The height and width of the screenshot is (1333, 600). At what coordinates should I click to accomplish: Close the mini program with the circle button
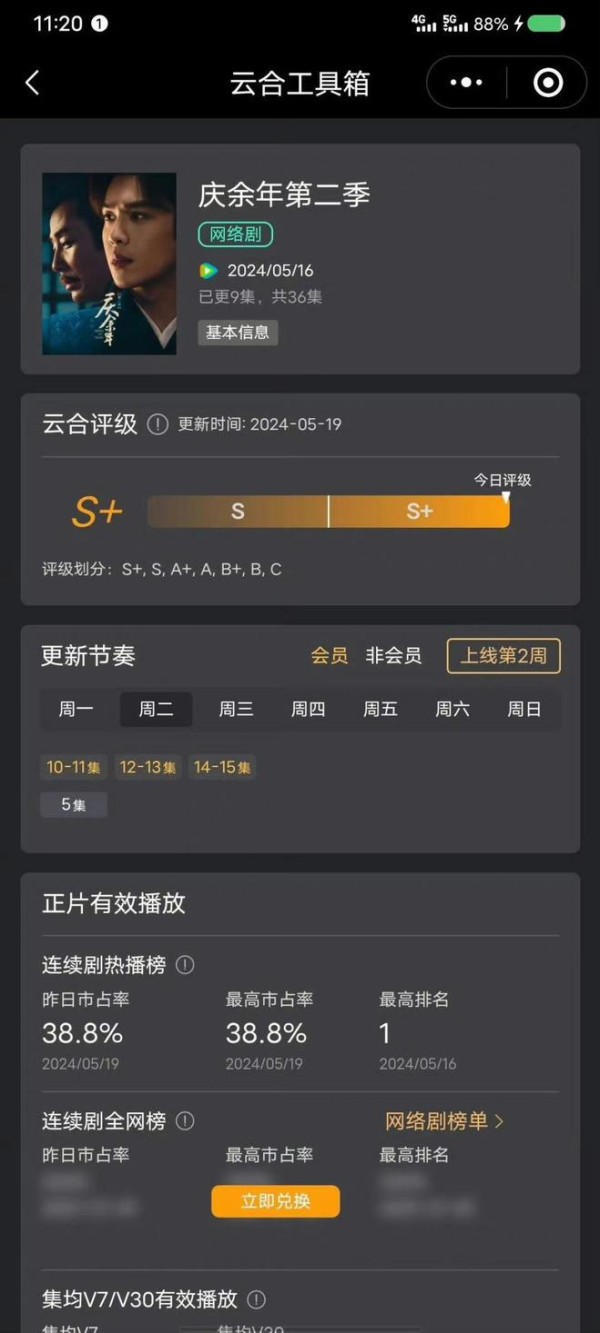pyautogui.click(x=548, y=83)
